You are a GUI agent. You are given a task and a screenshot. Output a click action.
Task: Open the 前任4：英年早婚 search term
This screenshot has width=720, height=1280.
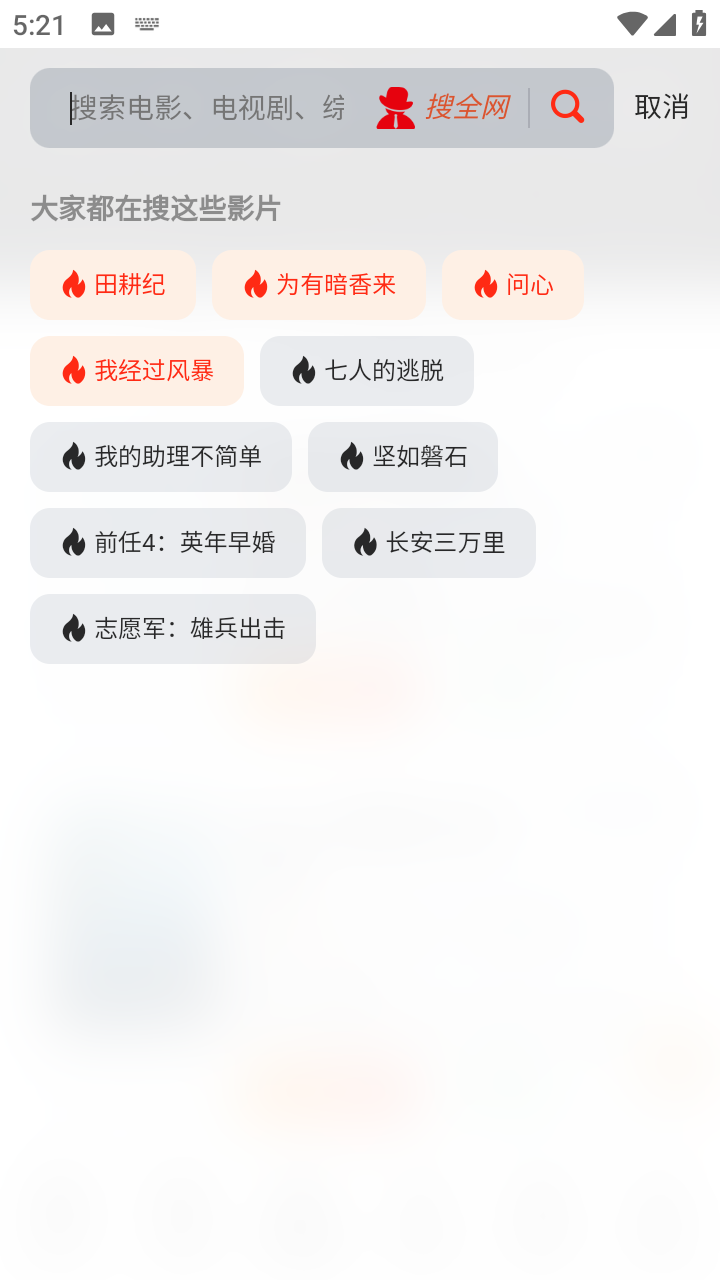click(167, 543)
